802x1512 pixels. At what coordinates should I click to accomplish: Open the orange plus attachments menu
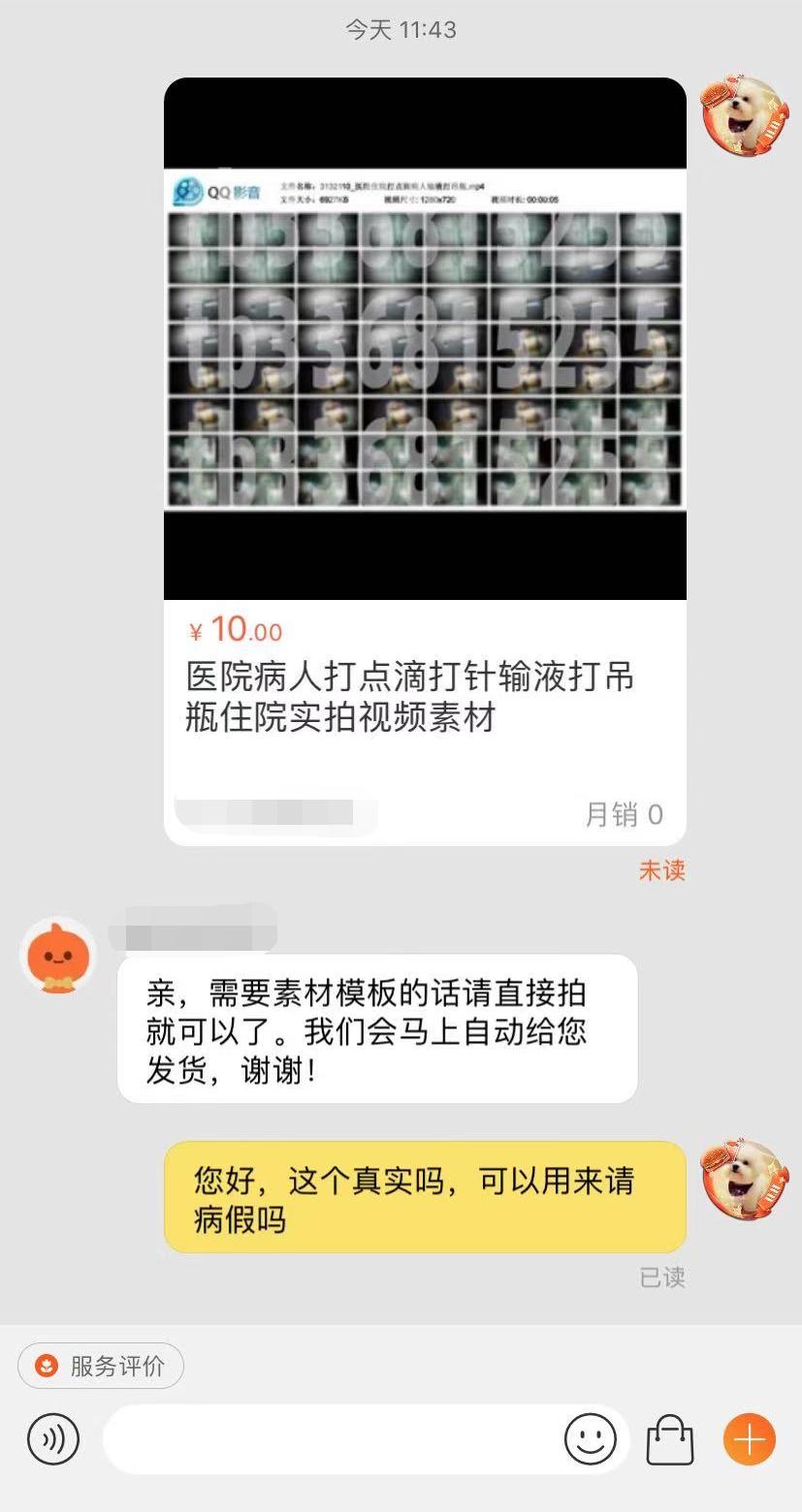pos(749,1438)
